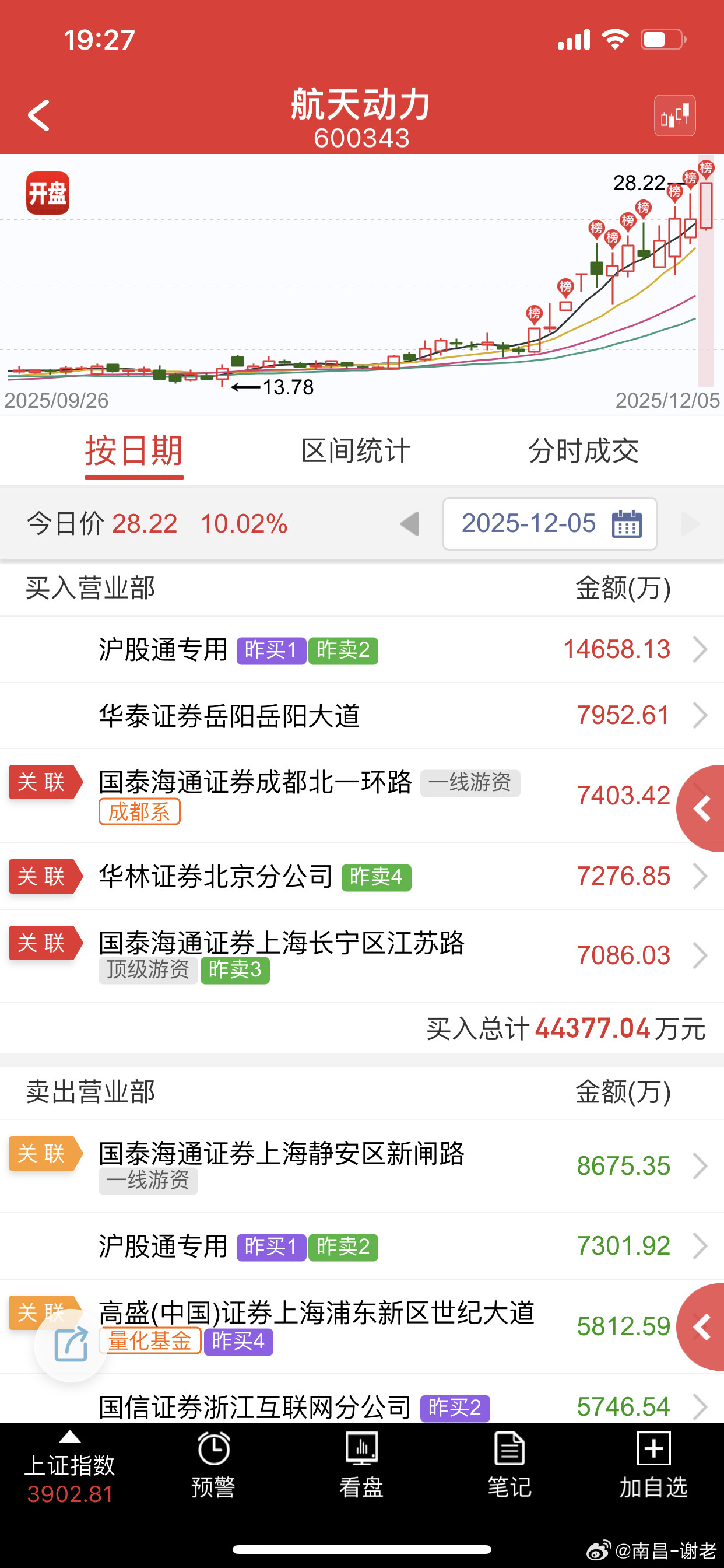Viewport: 724px width, 1568px height.
Task: Tap 上证指数 index shortcut in bottom bar
Action: (x=69, y=1473)
